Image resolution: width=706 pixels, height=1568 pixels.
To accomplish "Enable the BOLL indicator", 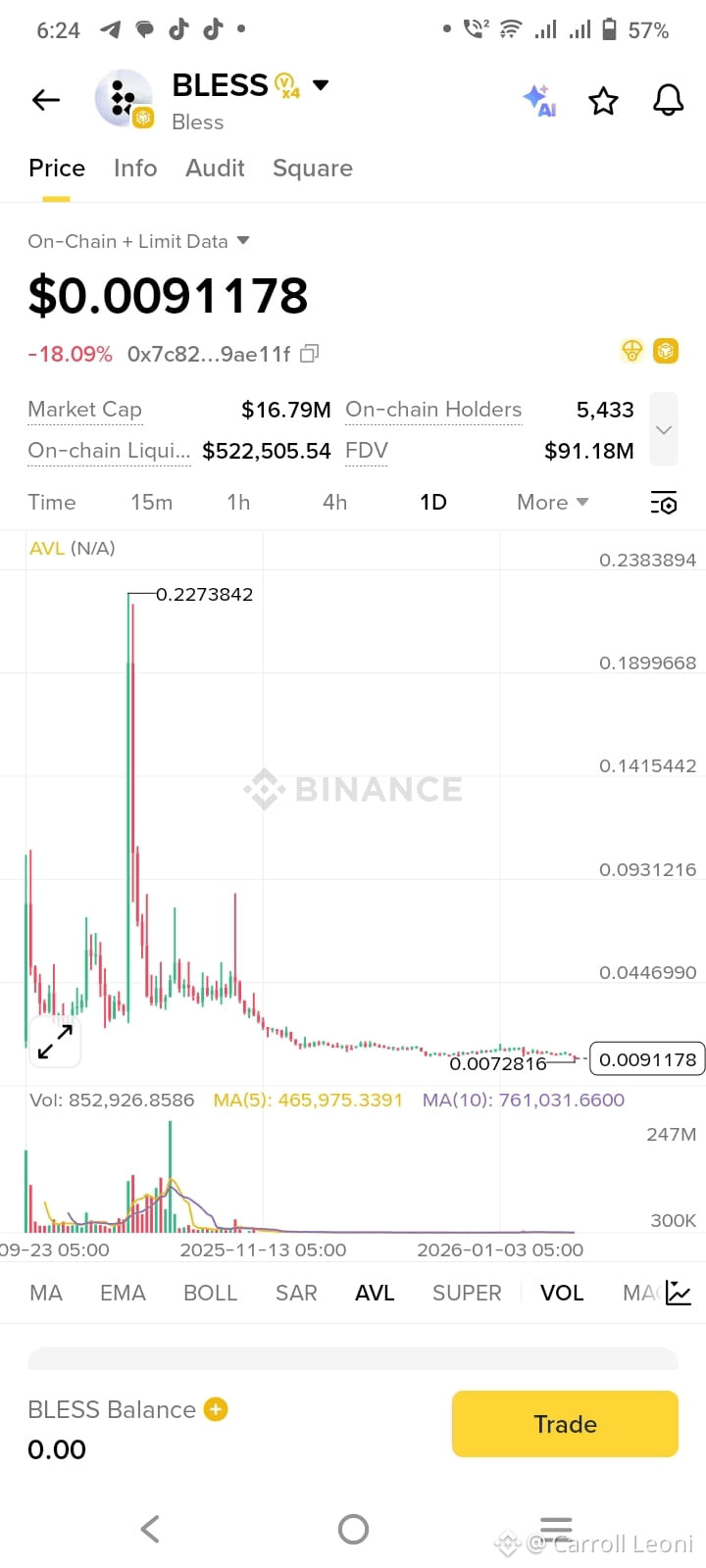I will point(210,1293).
